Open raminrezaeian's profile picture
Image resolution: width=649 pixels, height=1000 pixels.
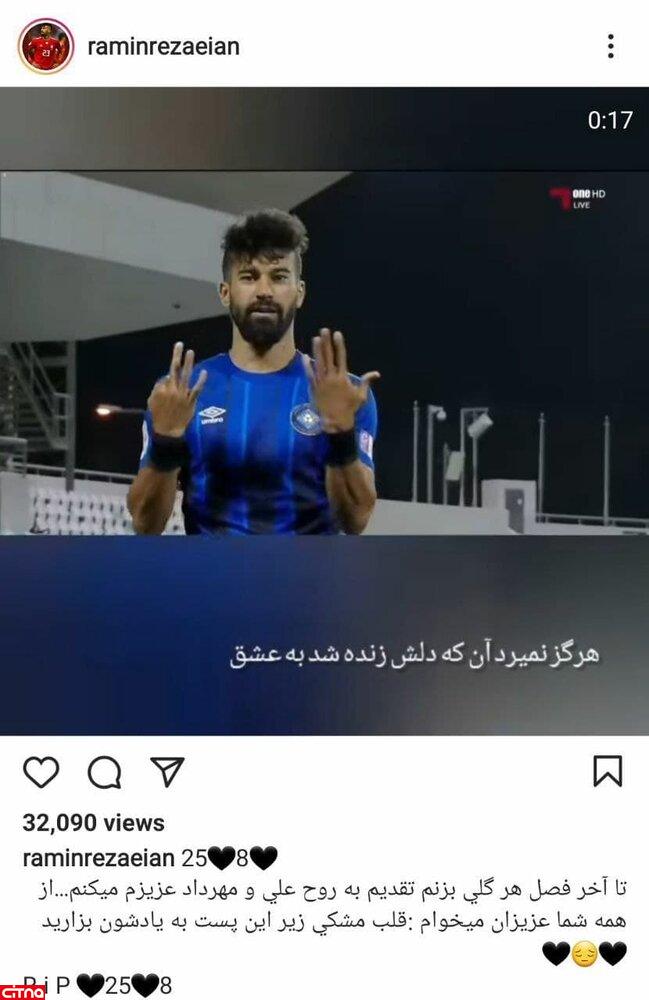coord(45,46)
